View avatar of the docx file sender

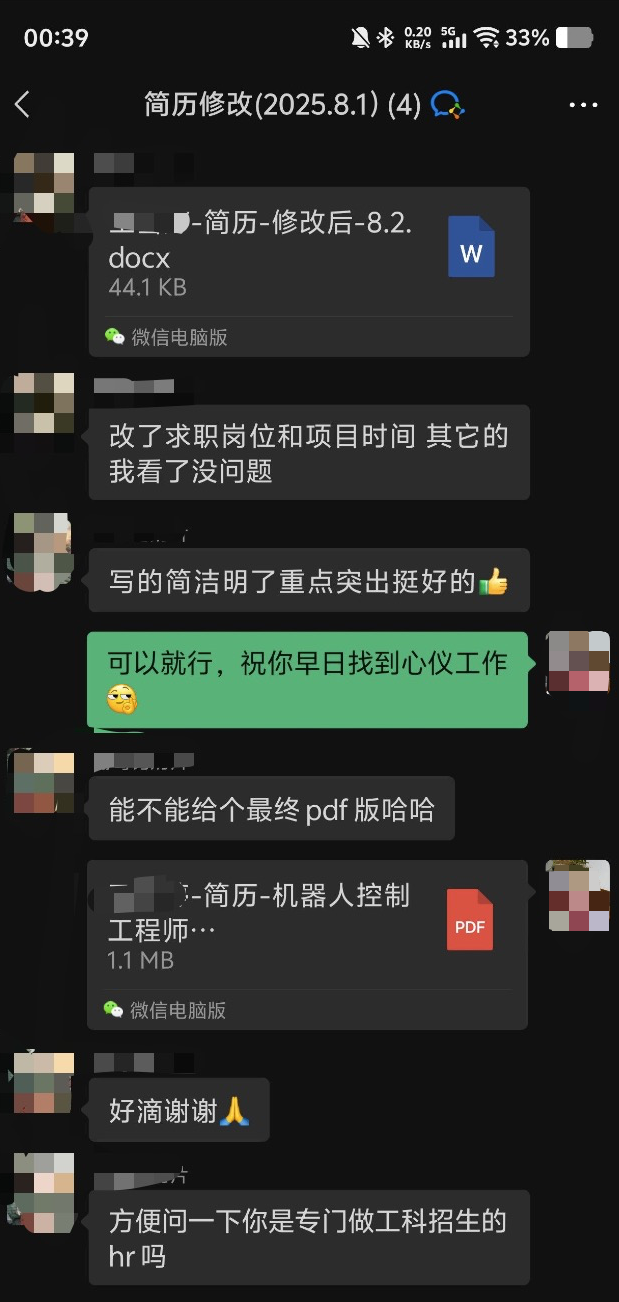44,184
